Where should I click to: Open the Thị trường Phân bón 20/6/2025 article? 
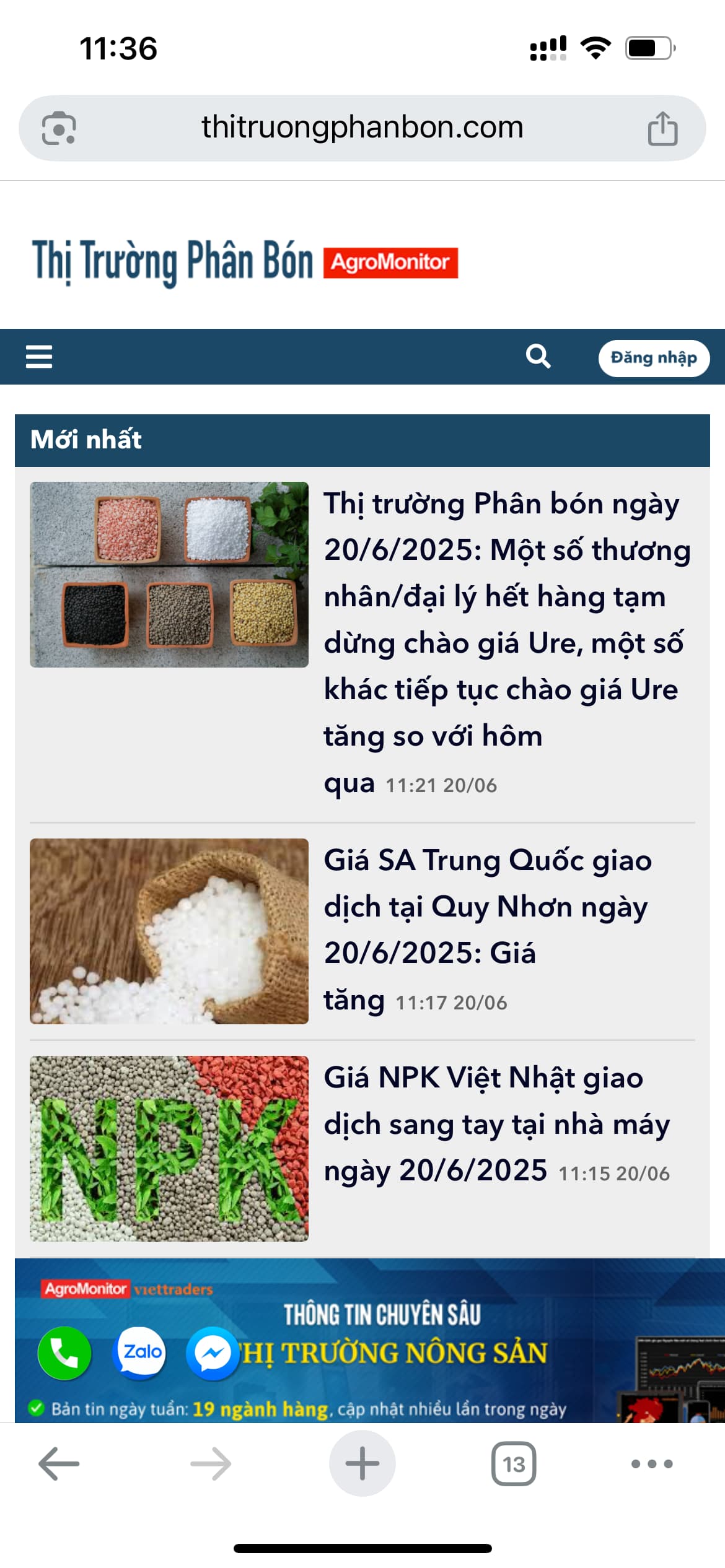point(506,619)
